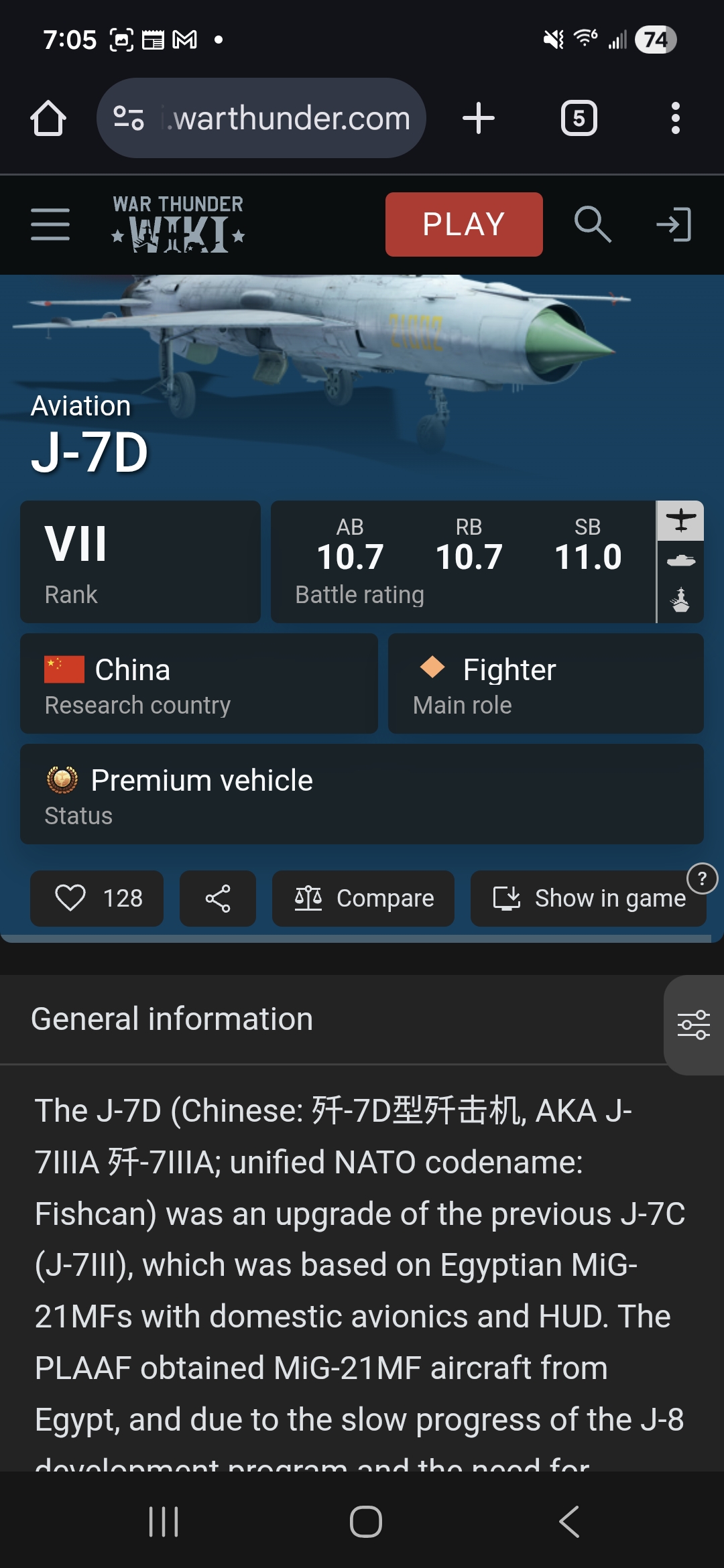Open the browser overflow menu
Viewport: 724px width, 1568px height.
click(675, 119)
